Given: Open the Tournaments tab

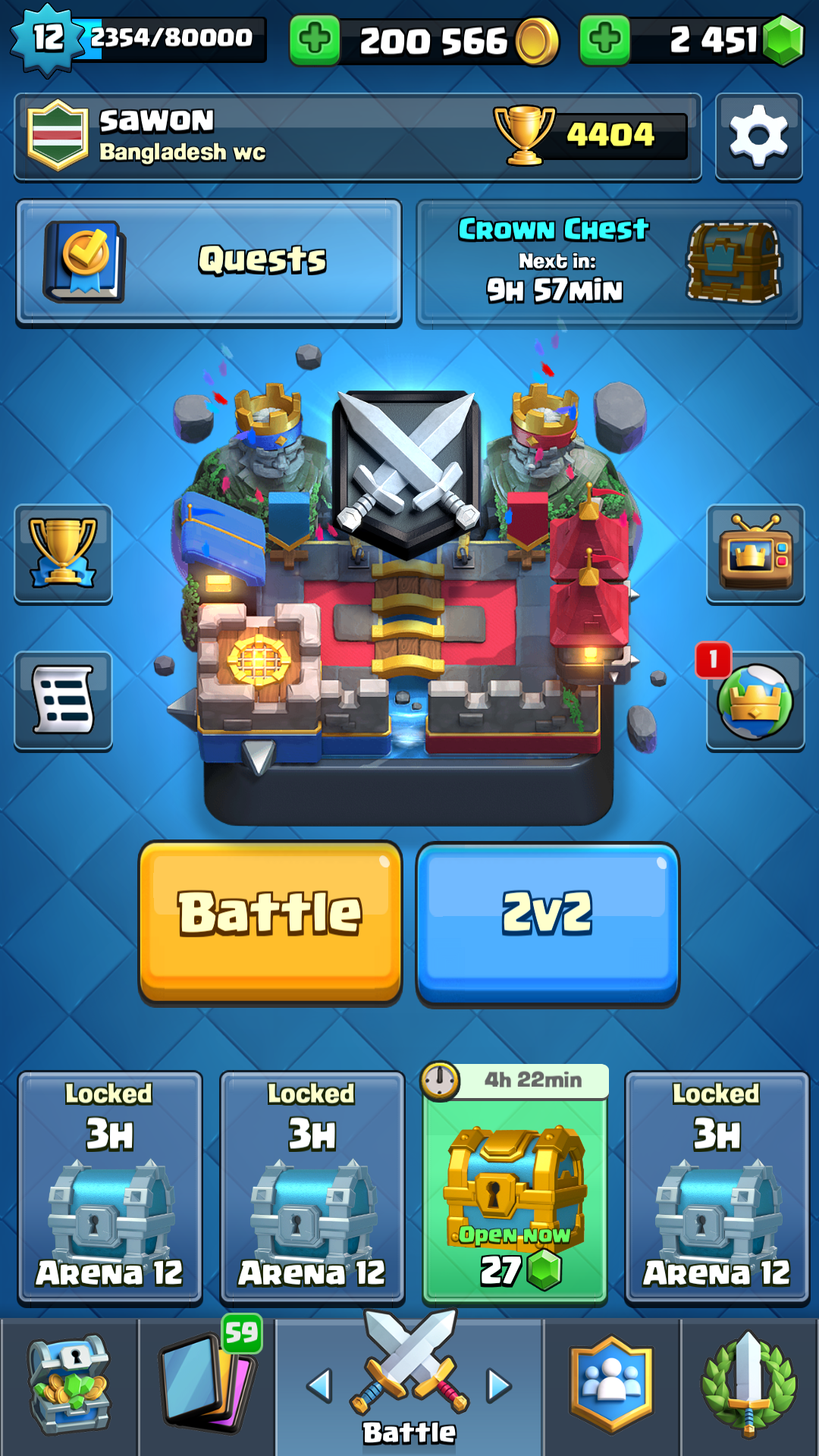Looking at the screenshot, I should click(x=749, y=1386).
